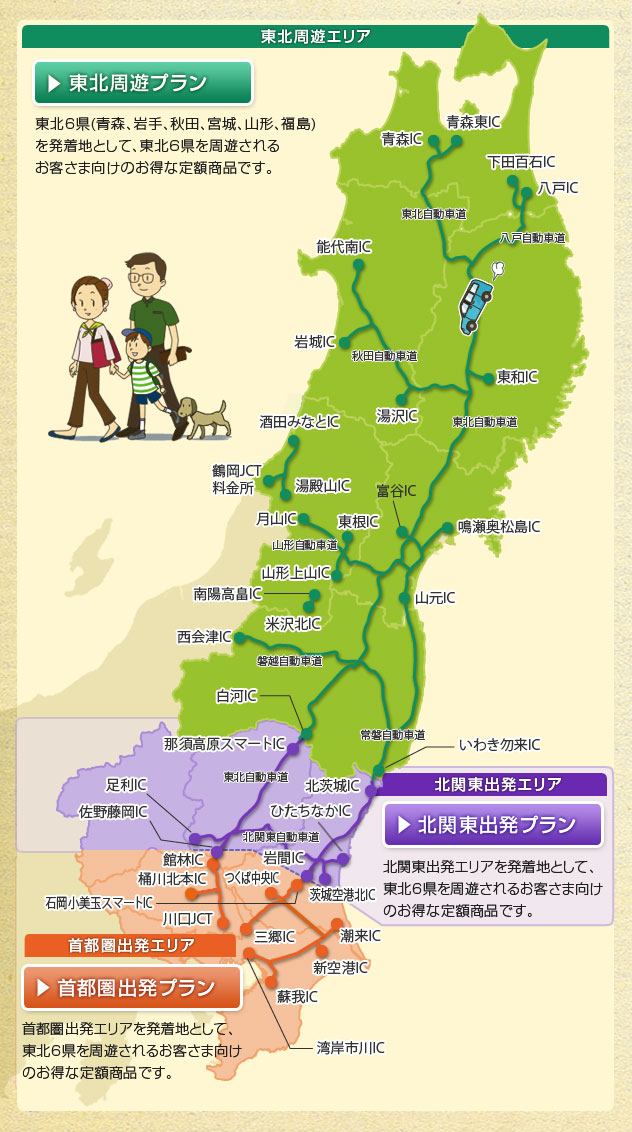Screen dimensions: 632x1132
Task: Open the 東北周遊プラン button
Action: (x=141, y=84)
